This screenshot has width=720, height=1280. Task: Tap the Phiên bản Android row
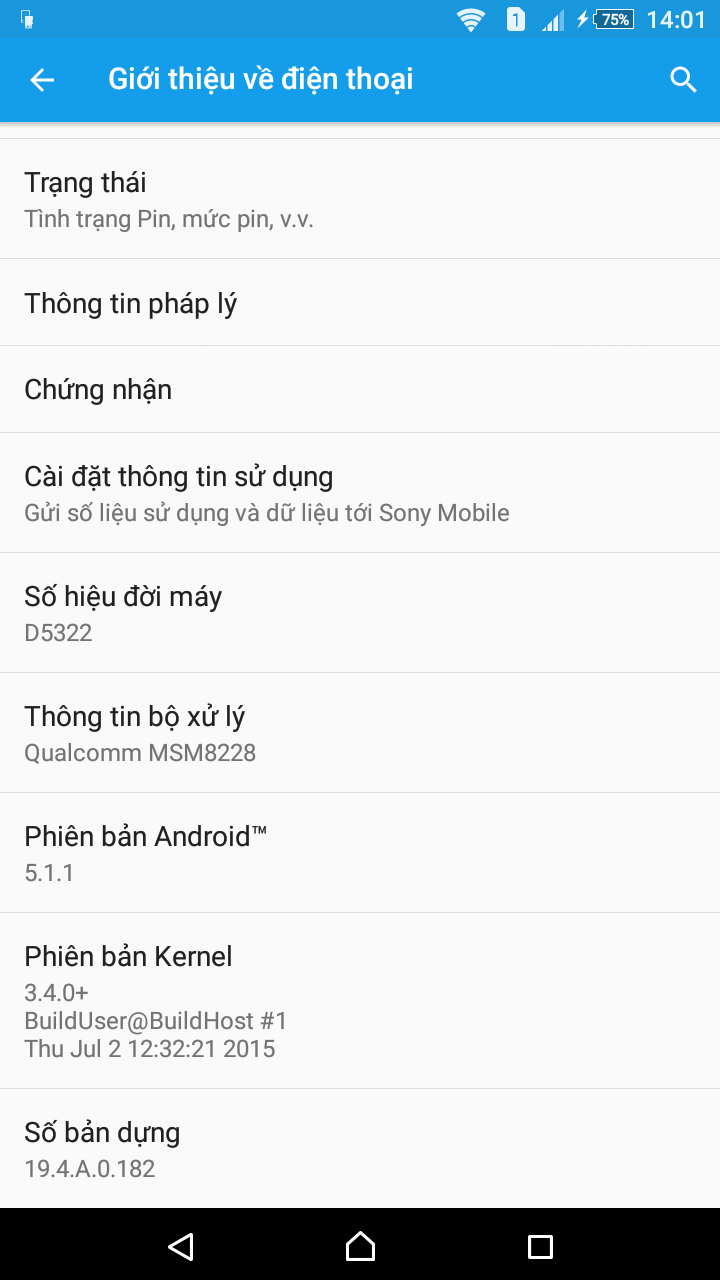(360, 853)
